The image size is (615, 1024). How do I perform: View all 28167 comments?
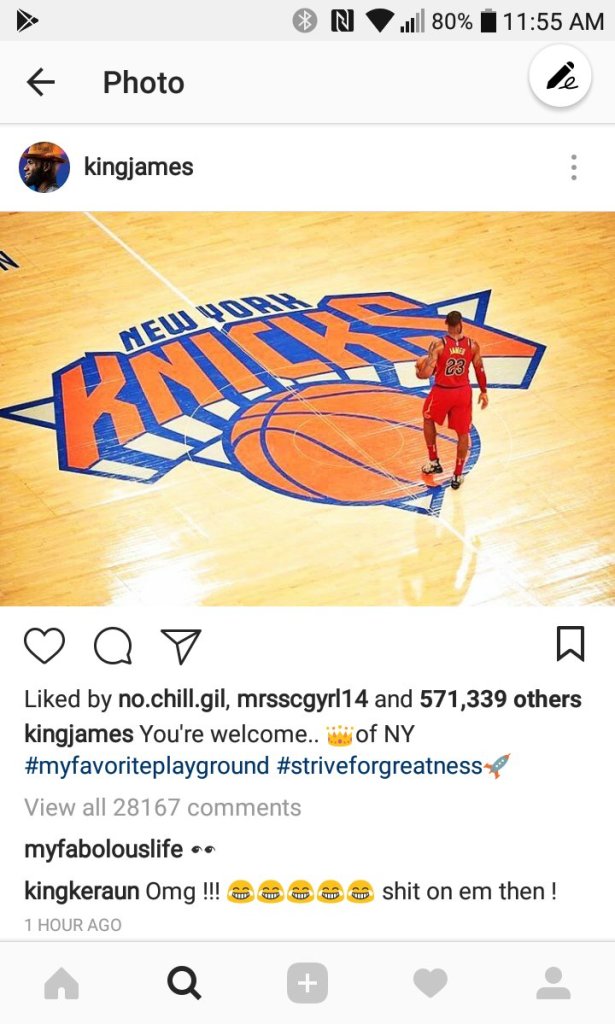coord(162,807)
